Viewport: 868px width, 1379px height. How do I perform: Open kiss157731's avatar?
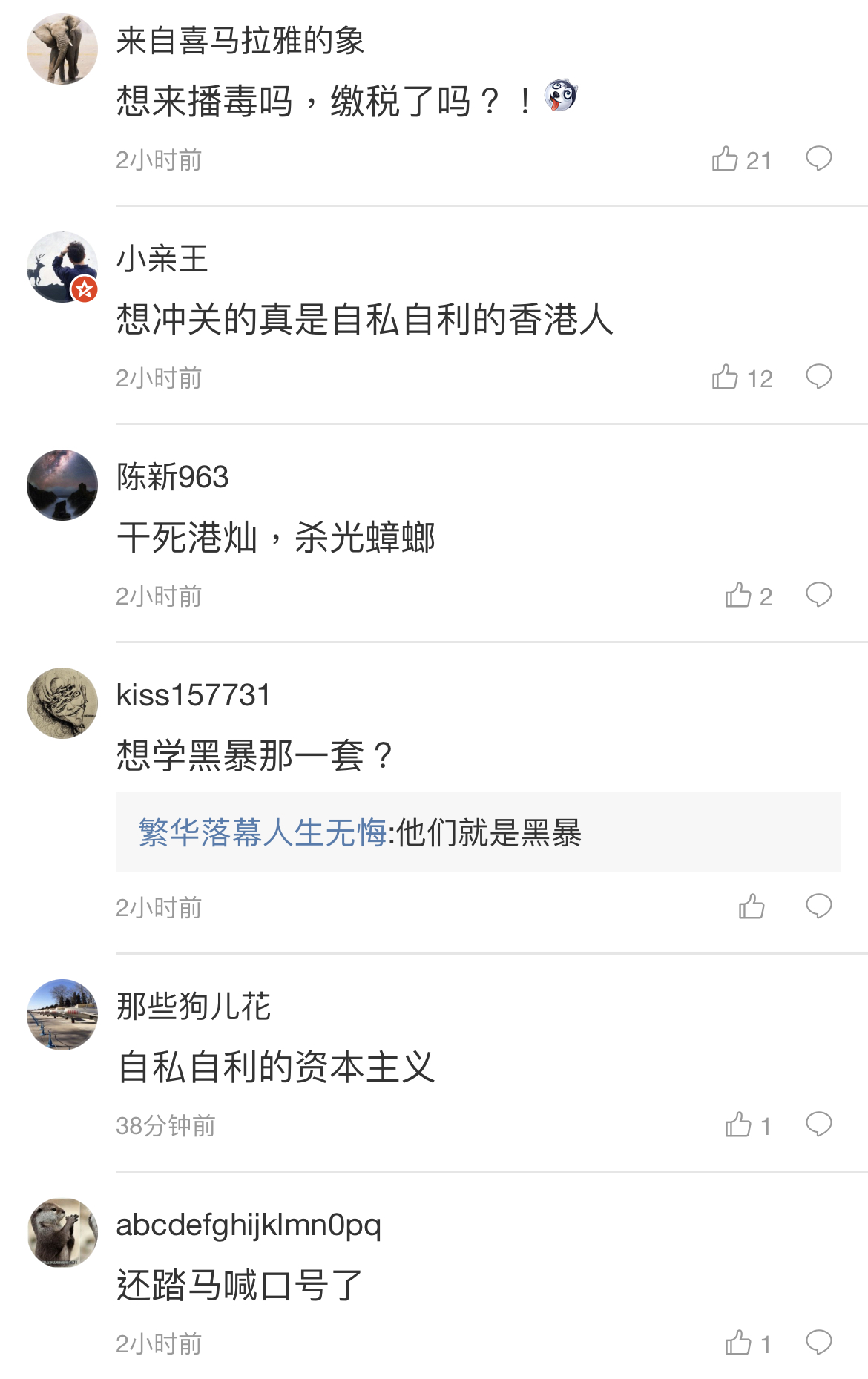(x=62, y=703)
